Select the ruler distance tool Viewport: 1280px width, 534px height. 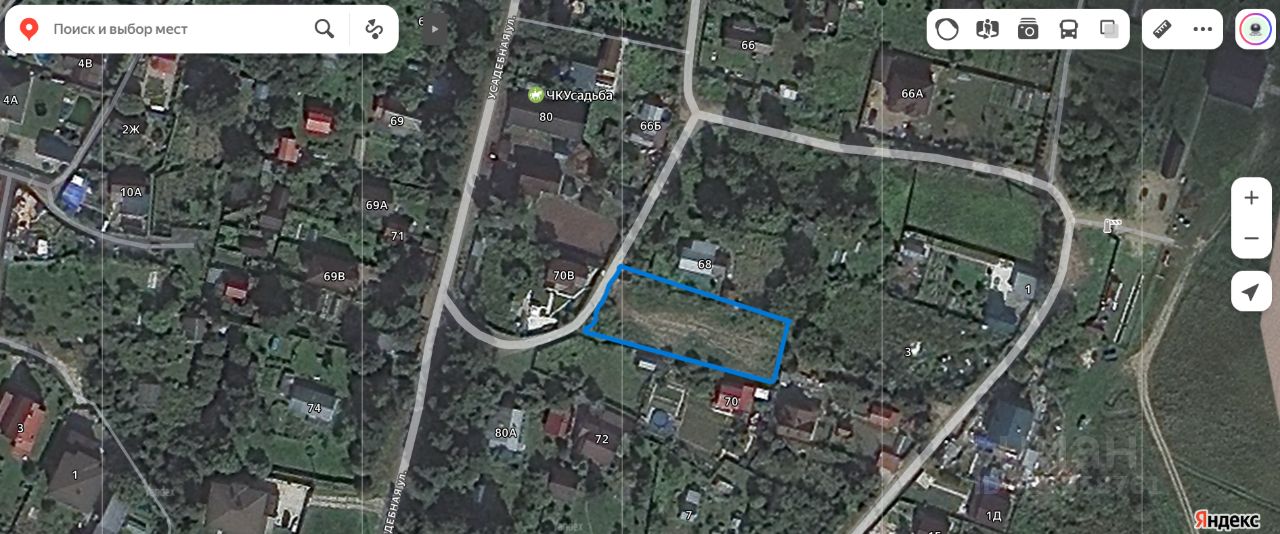(x=1162, y=29)
